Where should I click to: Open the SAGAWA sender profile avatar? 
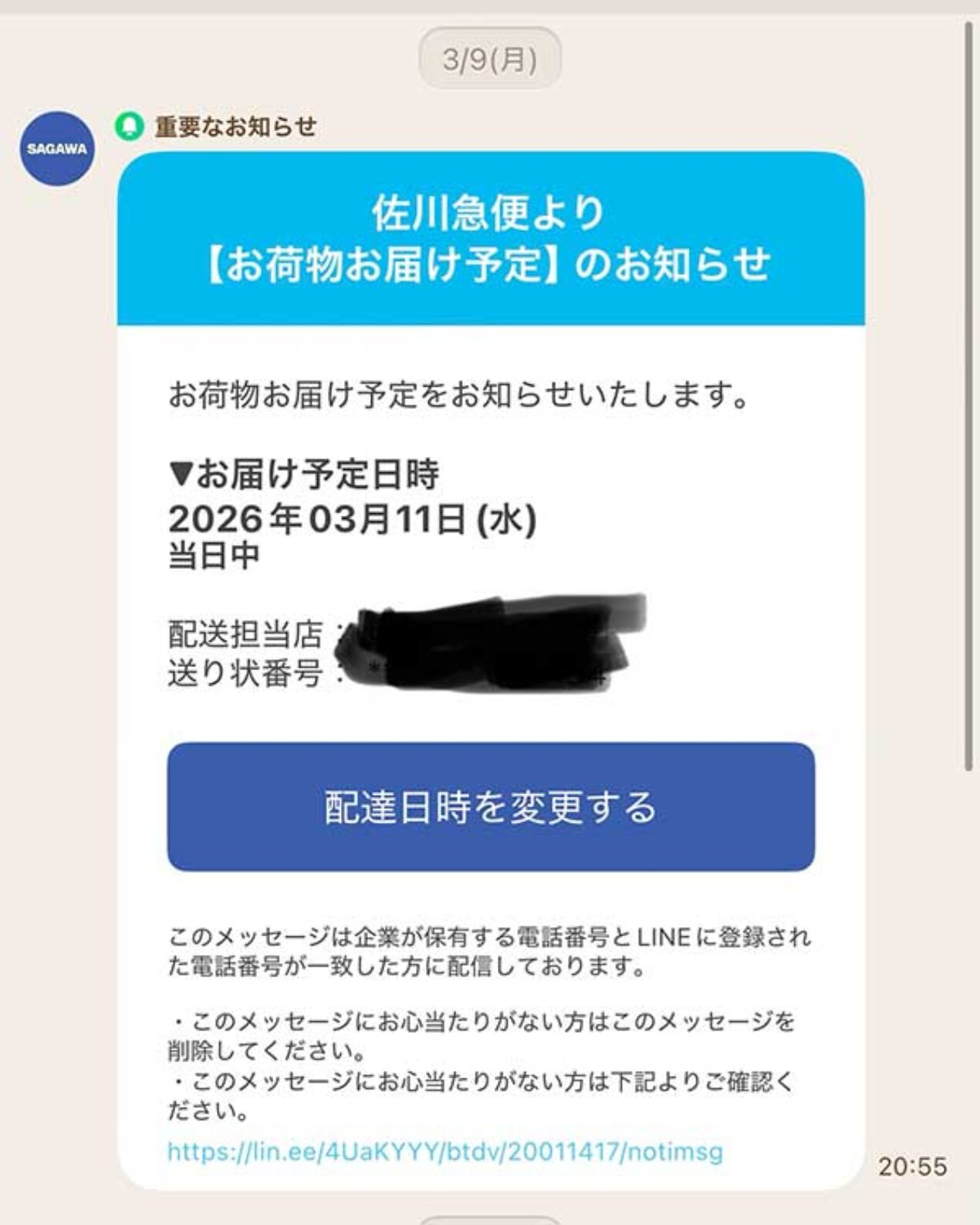[57, 149]
